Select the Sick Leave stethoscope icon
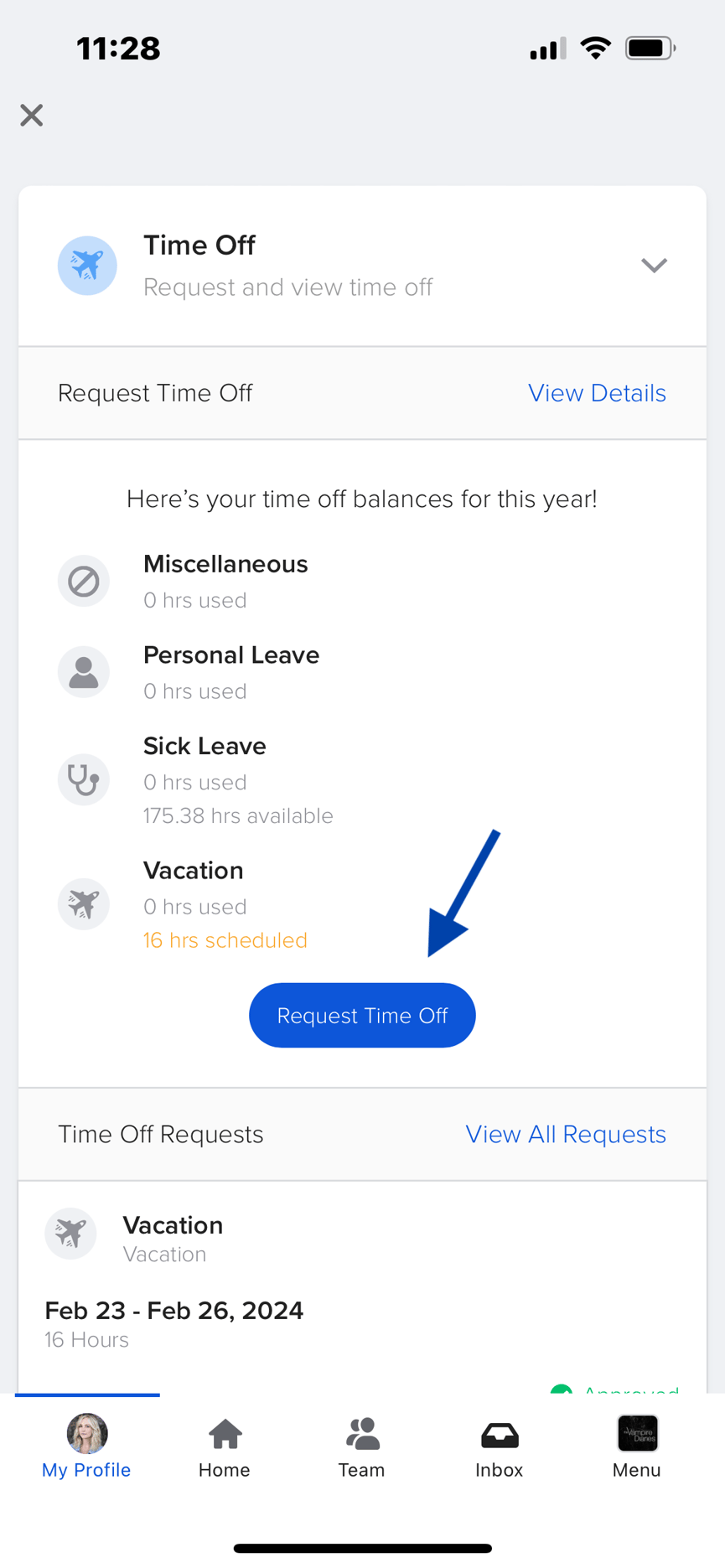This screenshot has height=1568, width=725. 83,779
